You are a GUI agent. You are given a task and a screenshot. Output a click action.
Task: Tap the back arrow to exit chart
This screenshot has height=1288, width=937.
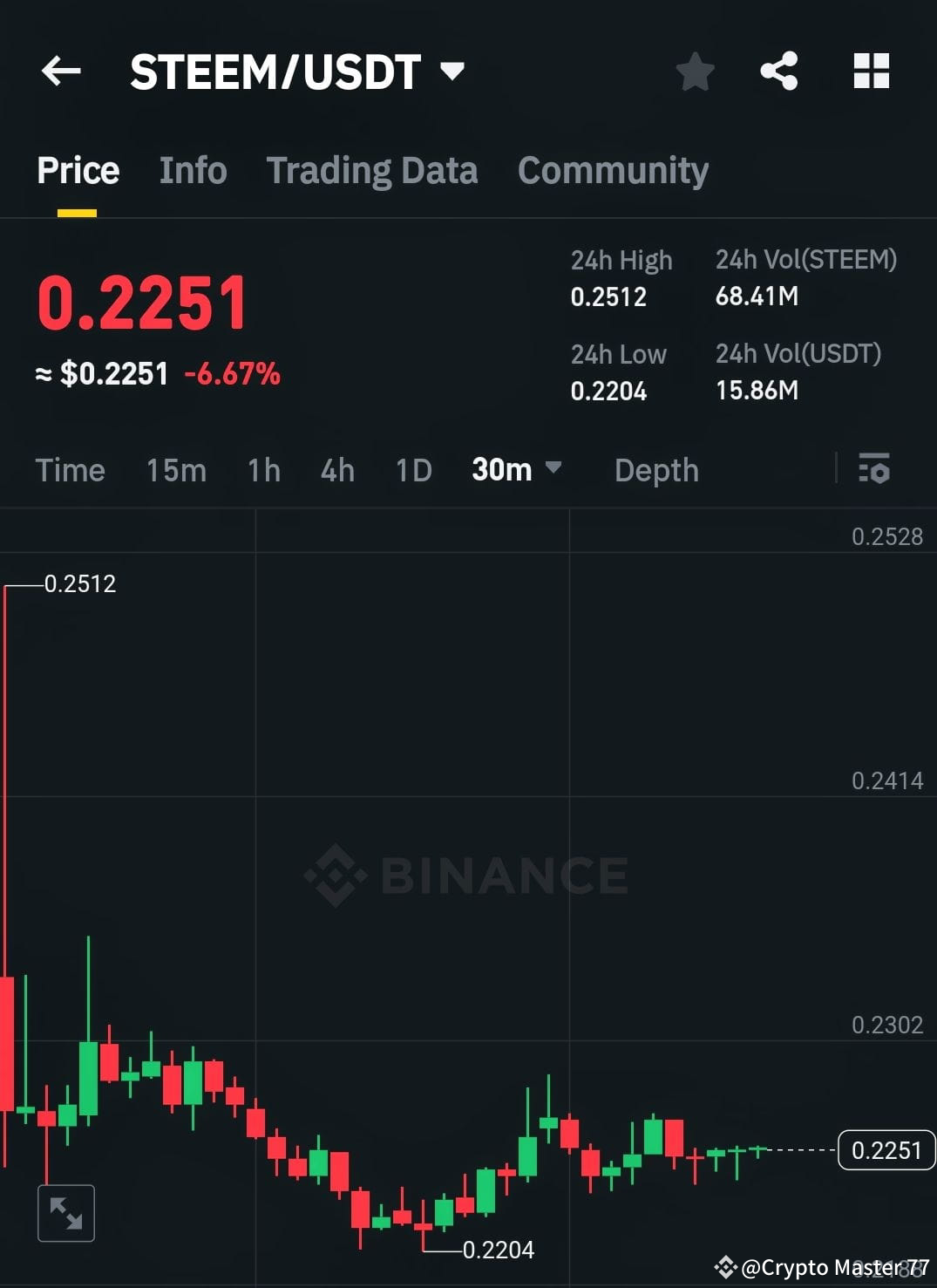coord(59,72)
